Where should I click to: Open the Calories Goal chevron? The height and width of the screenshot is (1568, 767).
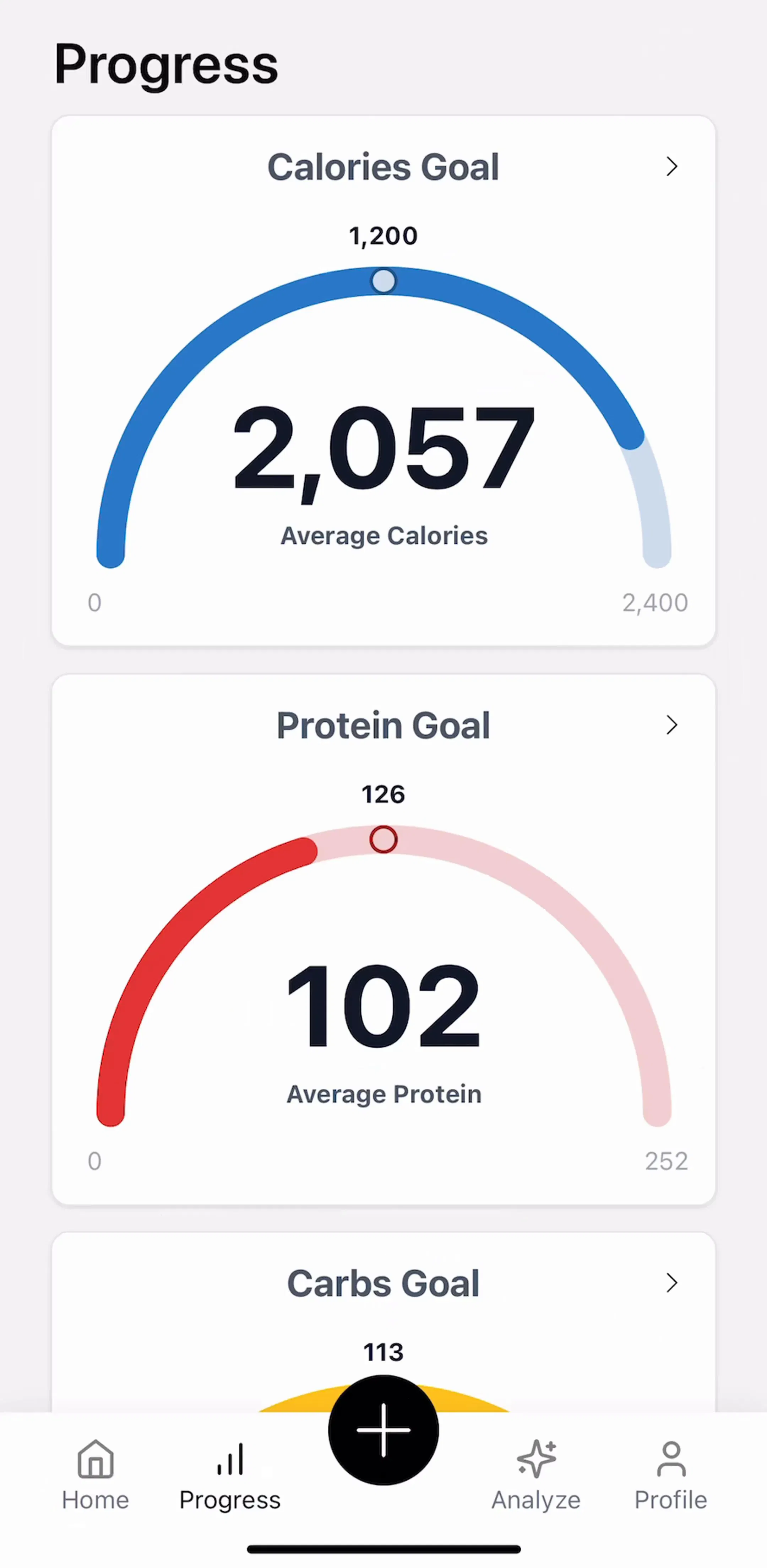coord(671,166)
